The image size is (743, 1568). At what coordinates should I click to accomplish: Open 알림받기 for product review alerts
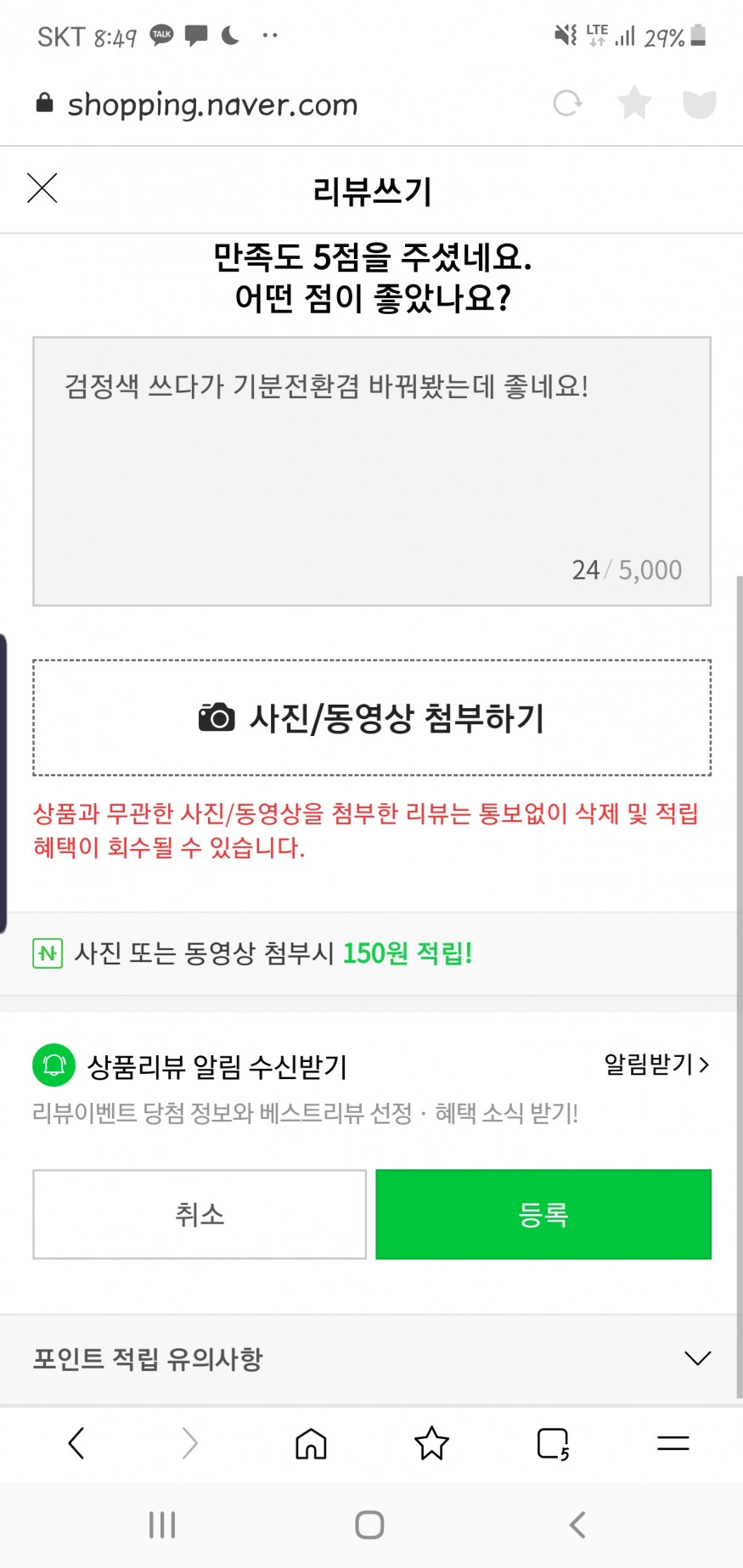pos(656,1065)
